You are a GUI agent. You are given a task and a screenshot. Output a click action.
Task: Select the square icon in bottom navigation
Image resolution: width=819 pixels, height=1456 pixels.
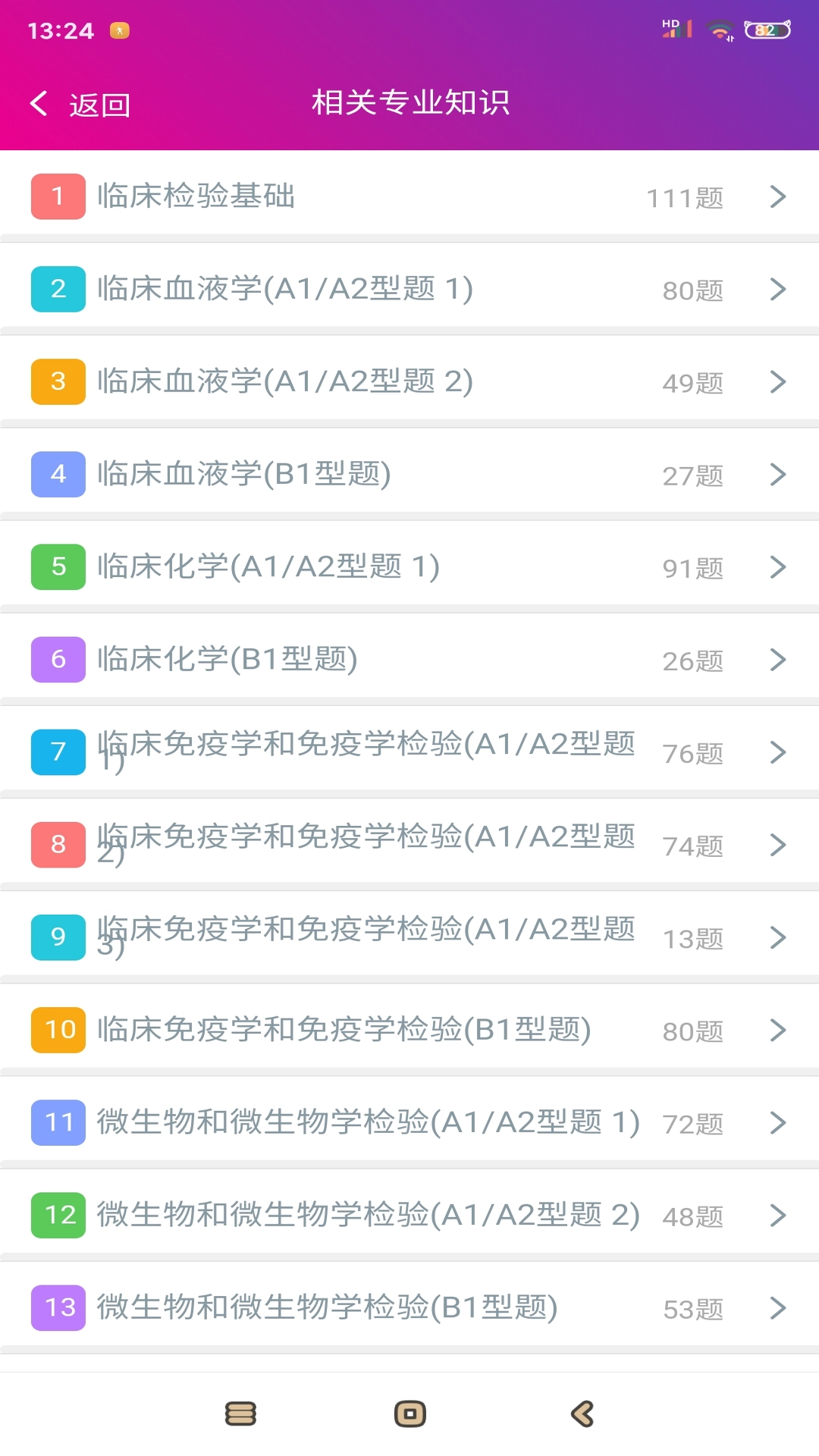pos(409,1414)
